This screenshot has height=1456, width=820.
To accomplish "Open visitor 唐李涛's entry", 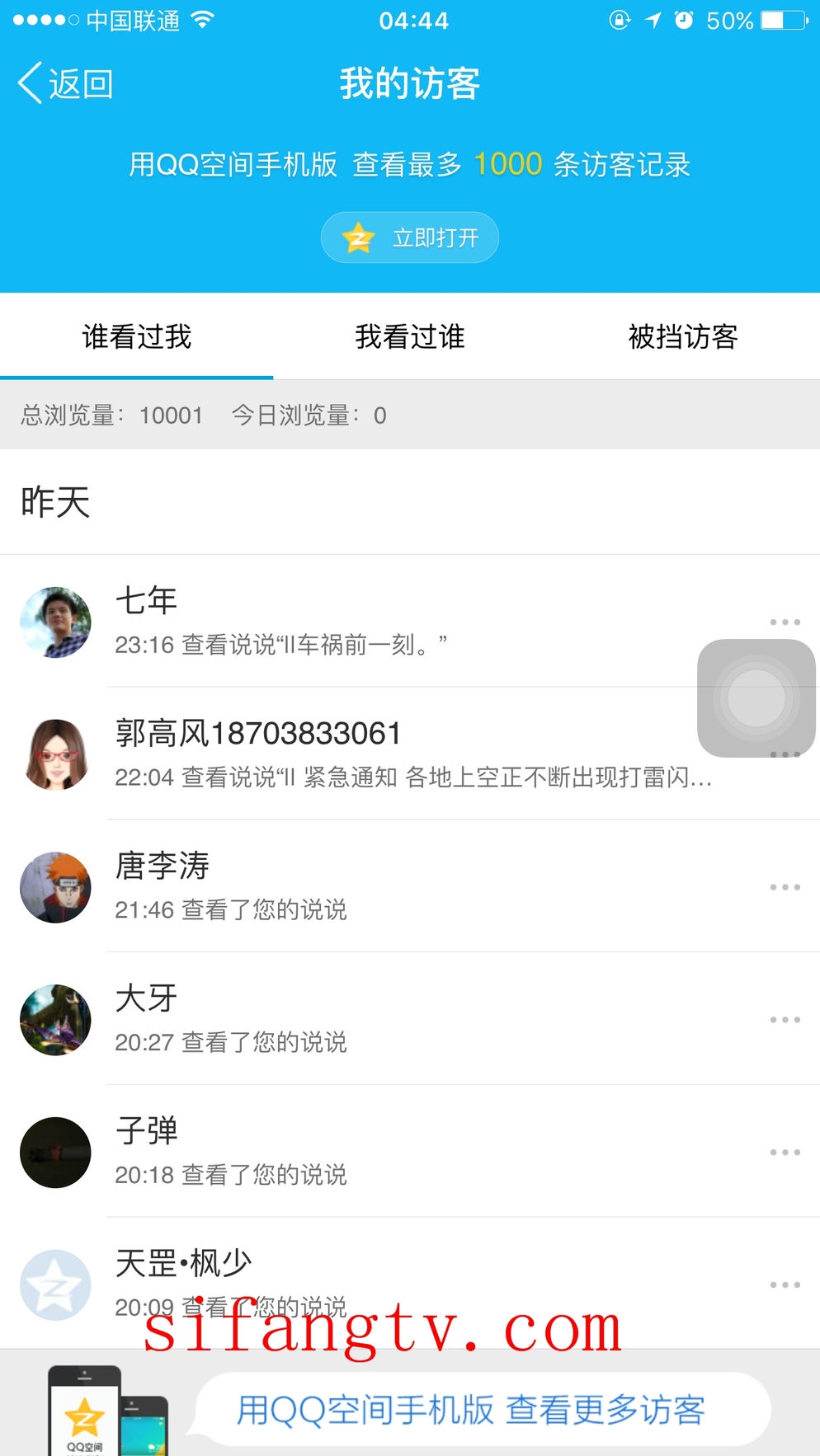I will 330,886.
